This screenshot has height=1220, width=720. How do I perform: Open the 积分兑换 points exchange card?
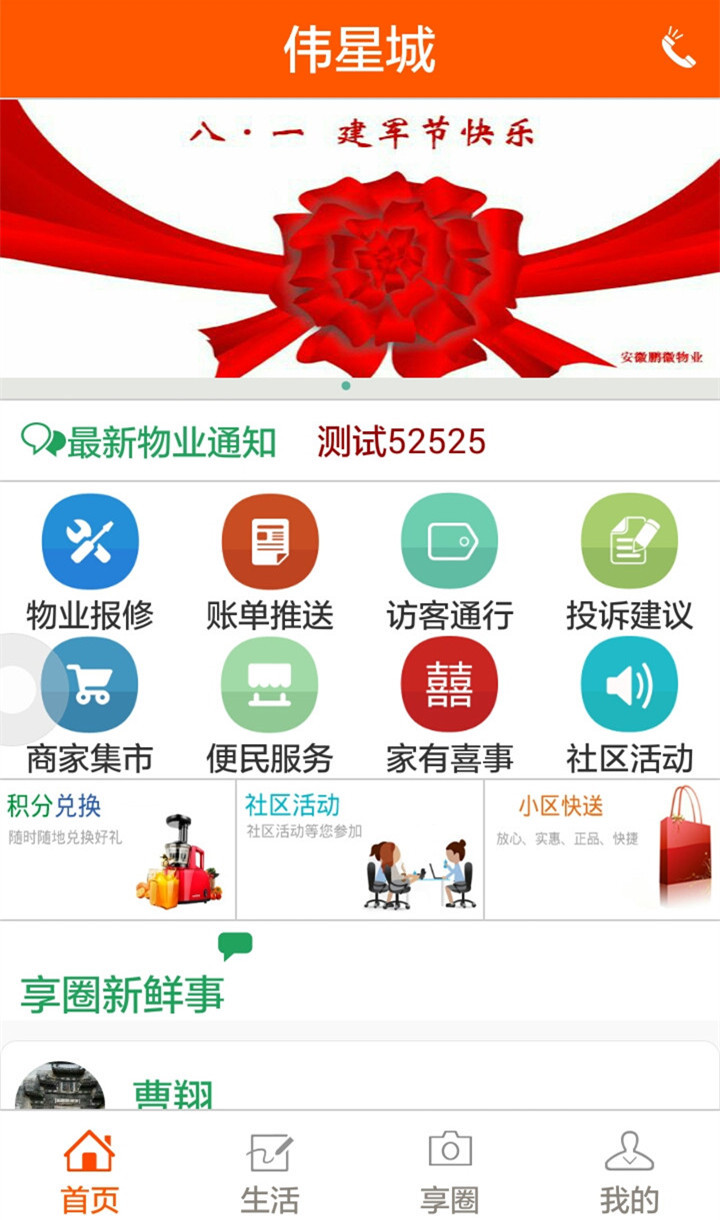(x=117, y=850)
